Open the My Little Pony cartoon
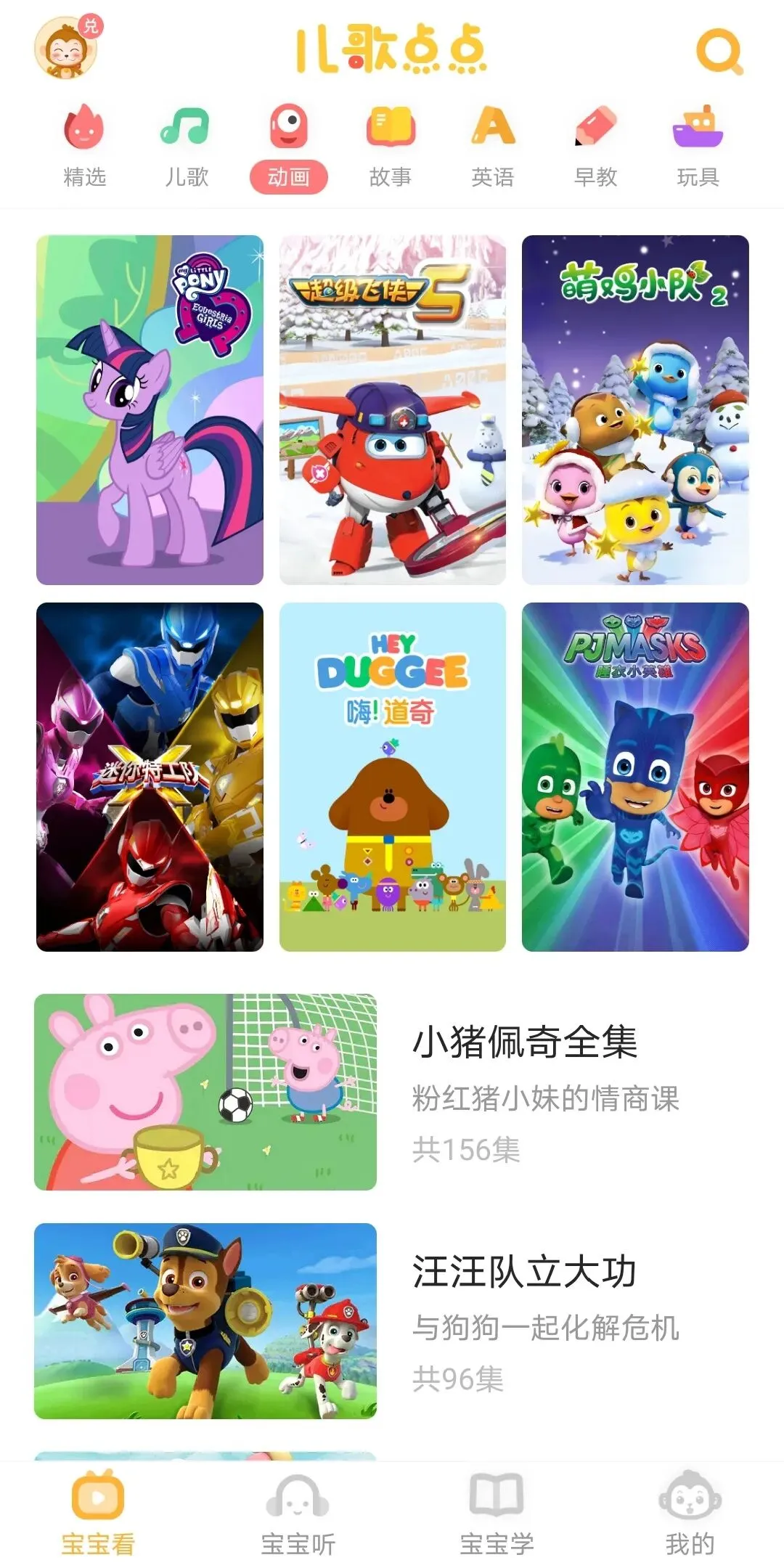Viewport: 784px width, 1568px height. coord(150,409)
